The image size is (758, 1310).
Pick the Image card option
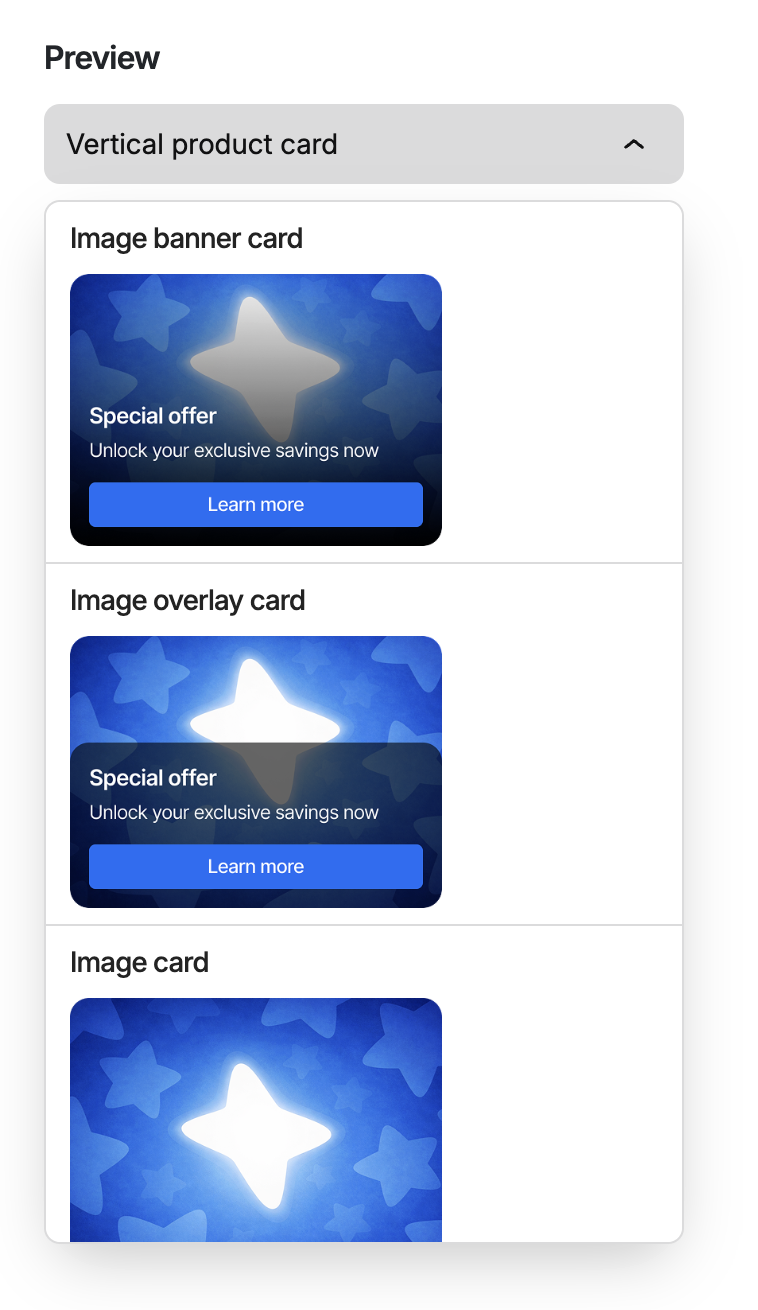pos(140,963)
